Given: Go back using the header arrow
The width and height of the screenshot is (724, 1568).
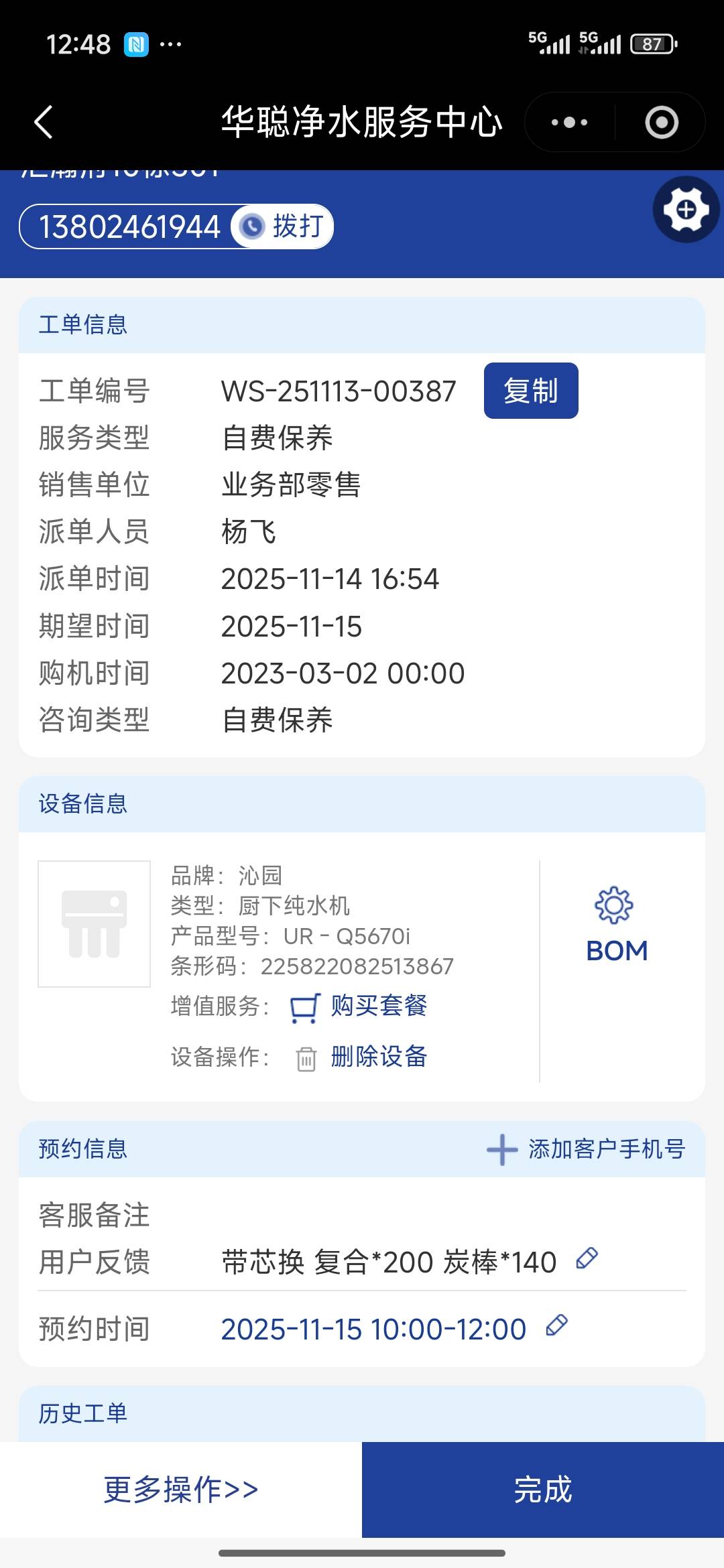Looking at the screenshot, I should click(x=44, y=123).
